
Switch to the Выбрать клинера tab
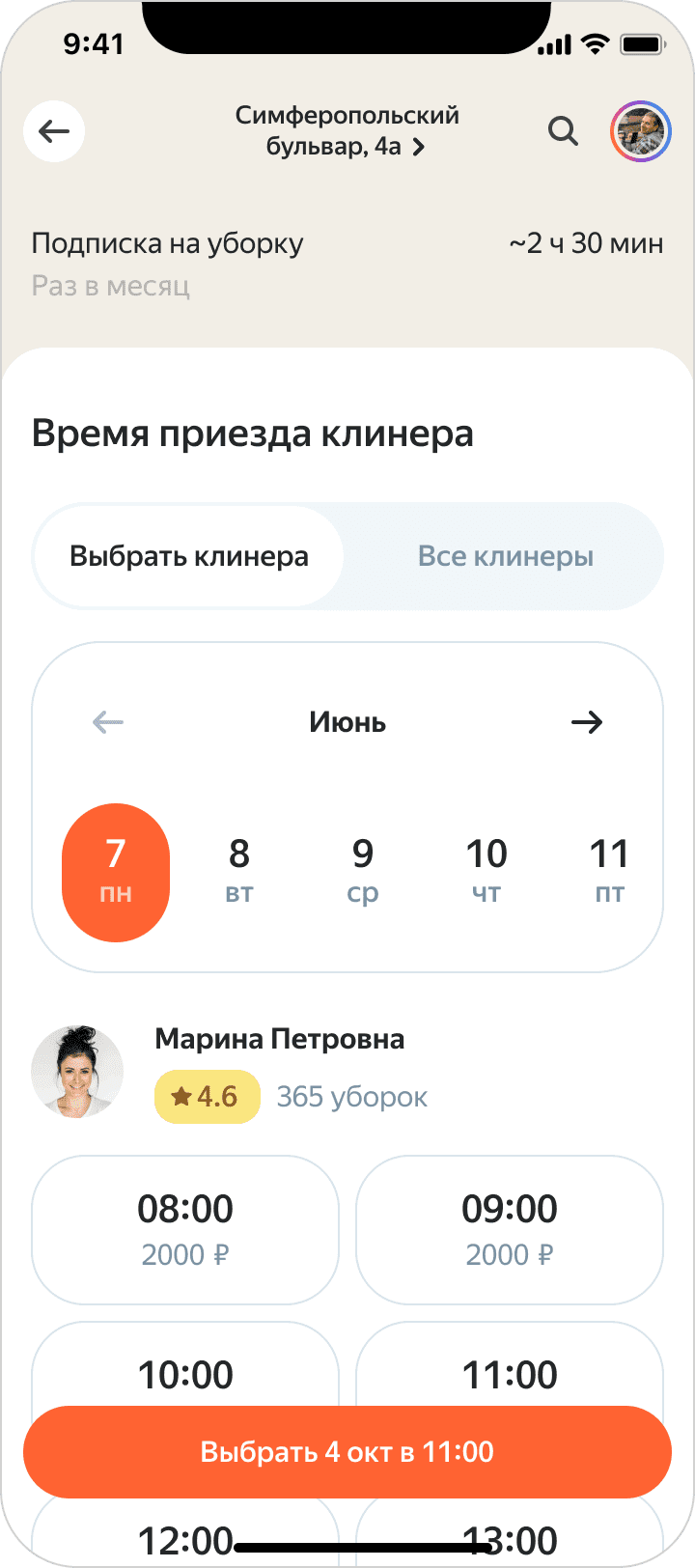(x=189, y=557)
